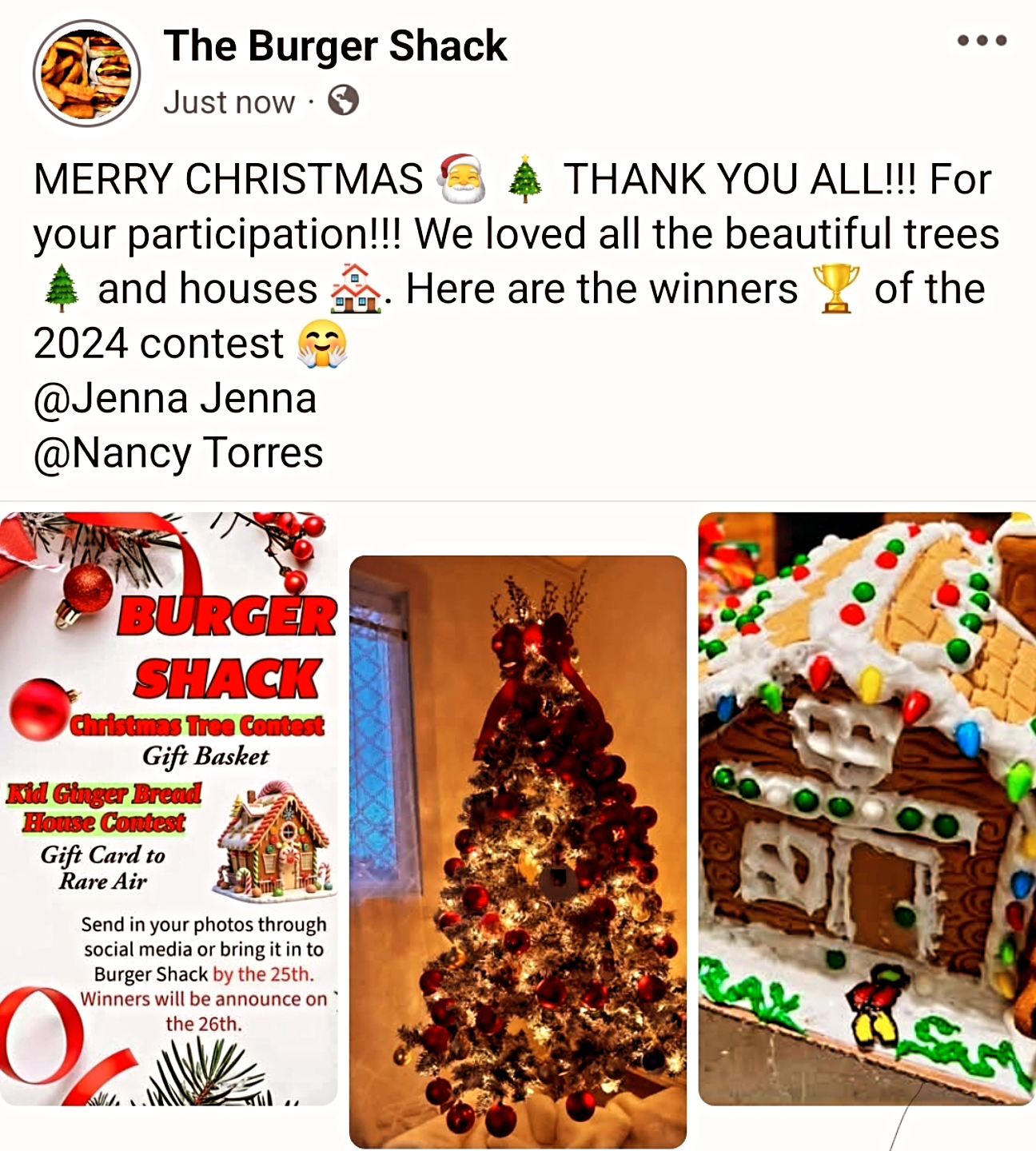View the Burger Shack contest flyer photo
The image size is (1036, 1151).
coord(169,808)
